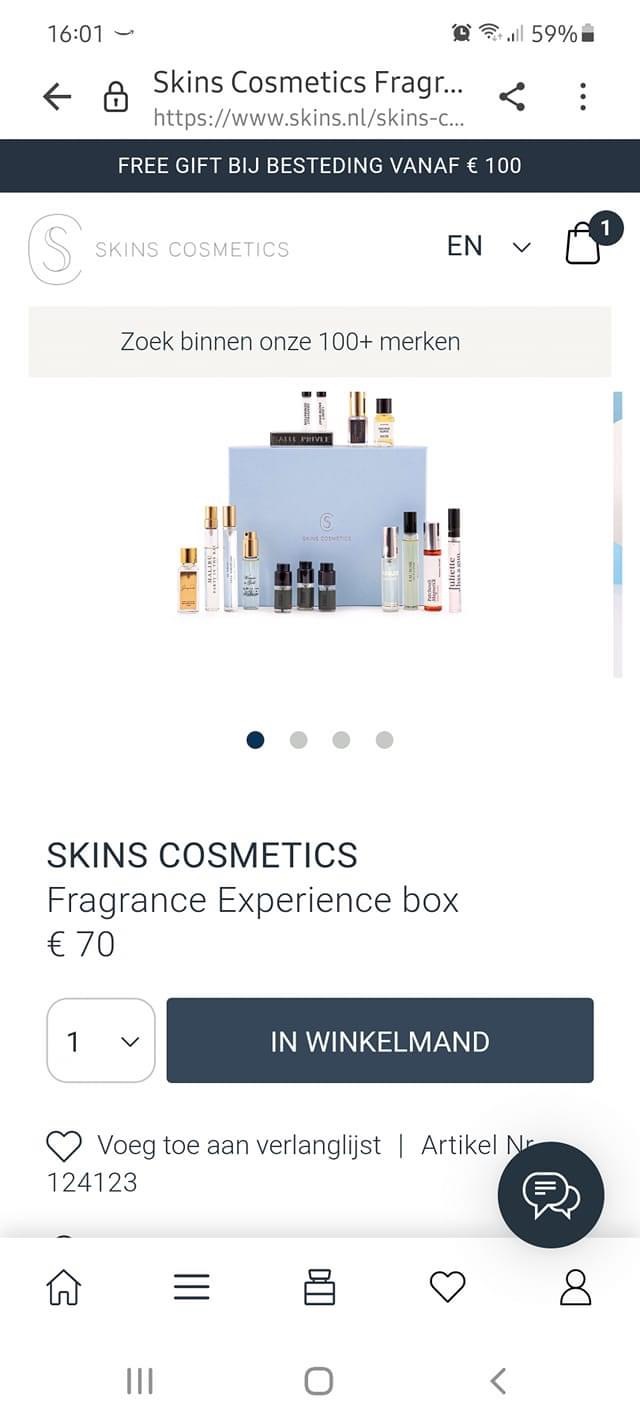Open the perfume bottle tab
Image resolution: width=640 pixels, height=1422 pixels.
320,1287
